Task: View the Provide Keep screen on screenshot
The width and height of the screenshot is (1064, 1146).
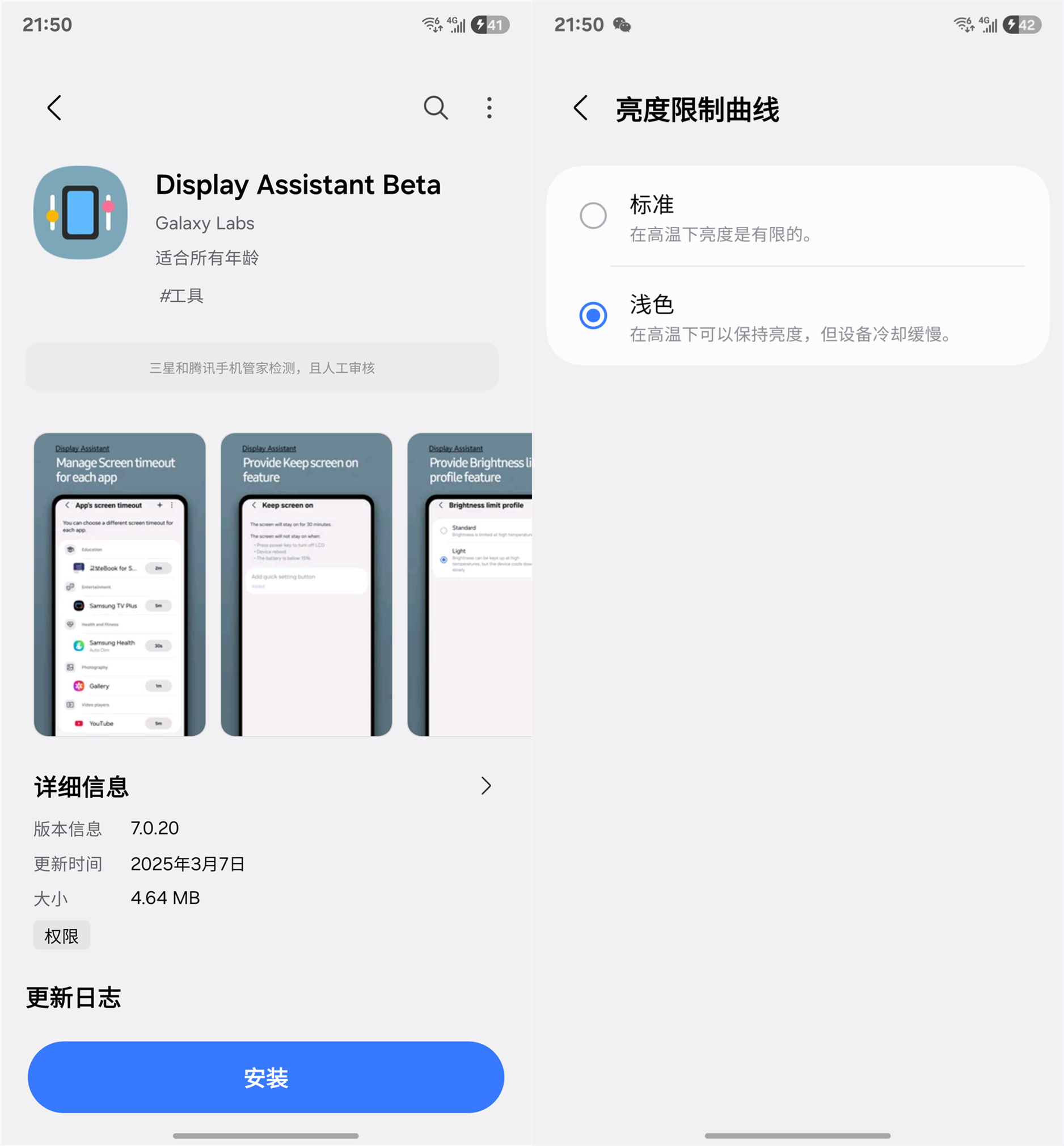Action: click(x=306, y=584)
